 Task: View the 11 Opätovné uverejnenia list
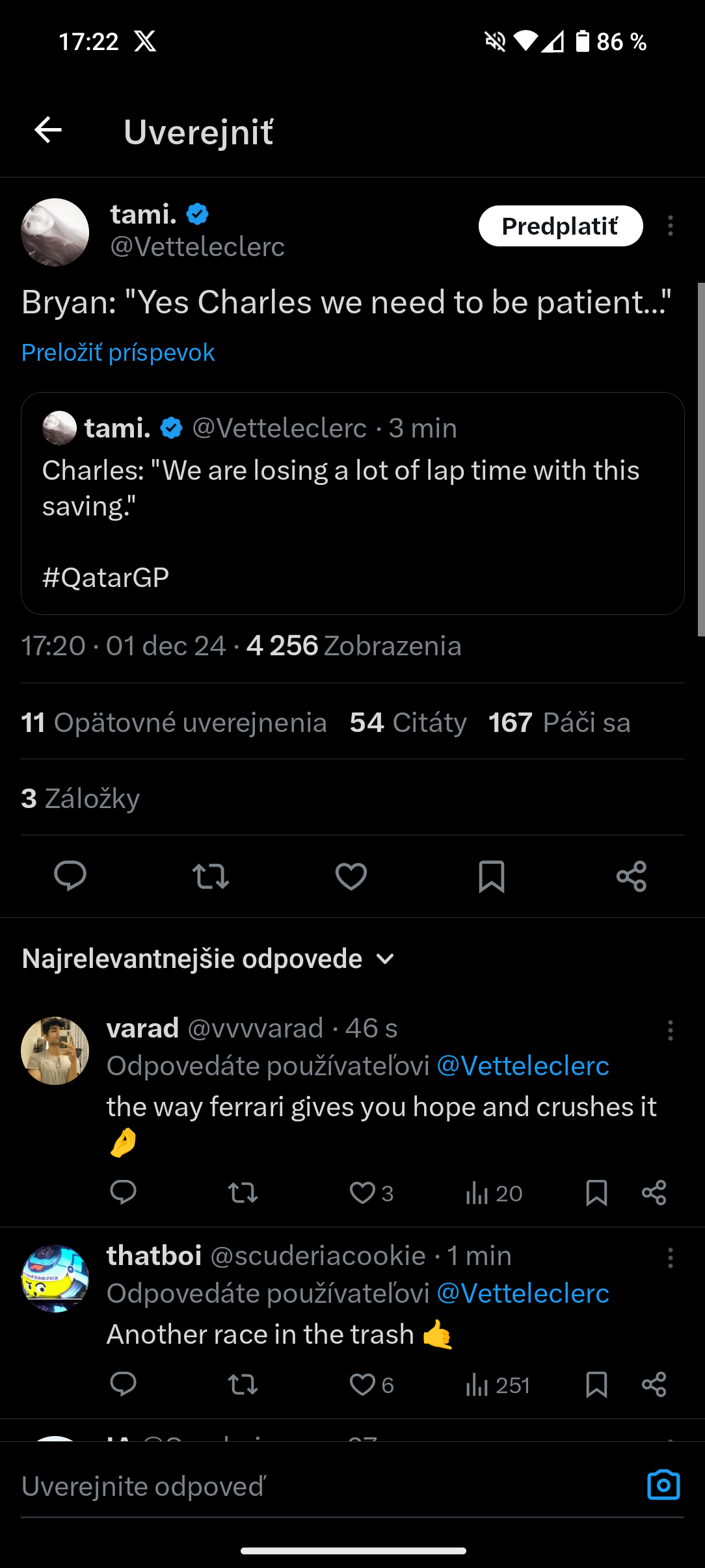point(174,722)
